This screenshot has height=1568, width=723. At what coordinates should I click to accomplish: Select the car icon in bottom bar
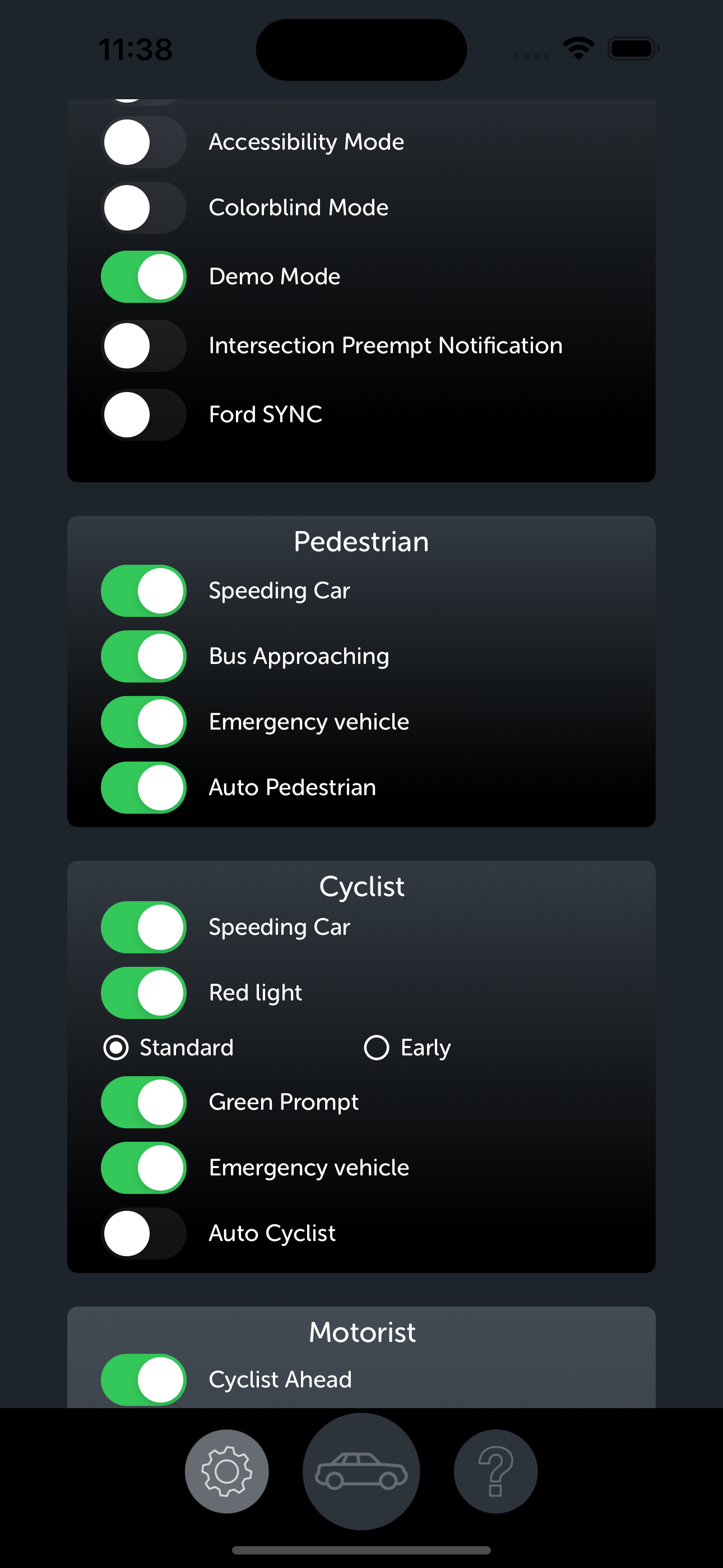361,1470
